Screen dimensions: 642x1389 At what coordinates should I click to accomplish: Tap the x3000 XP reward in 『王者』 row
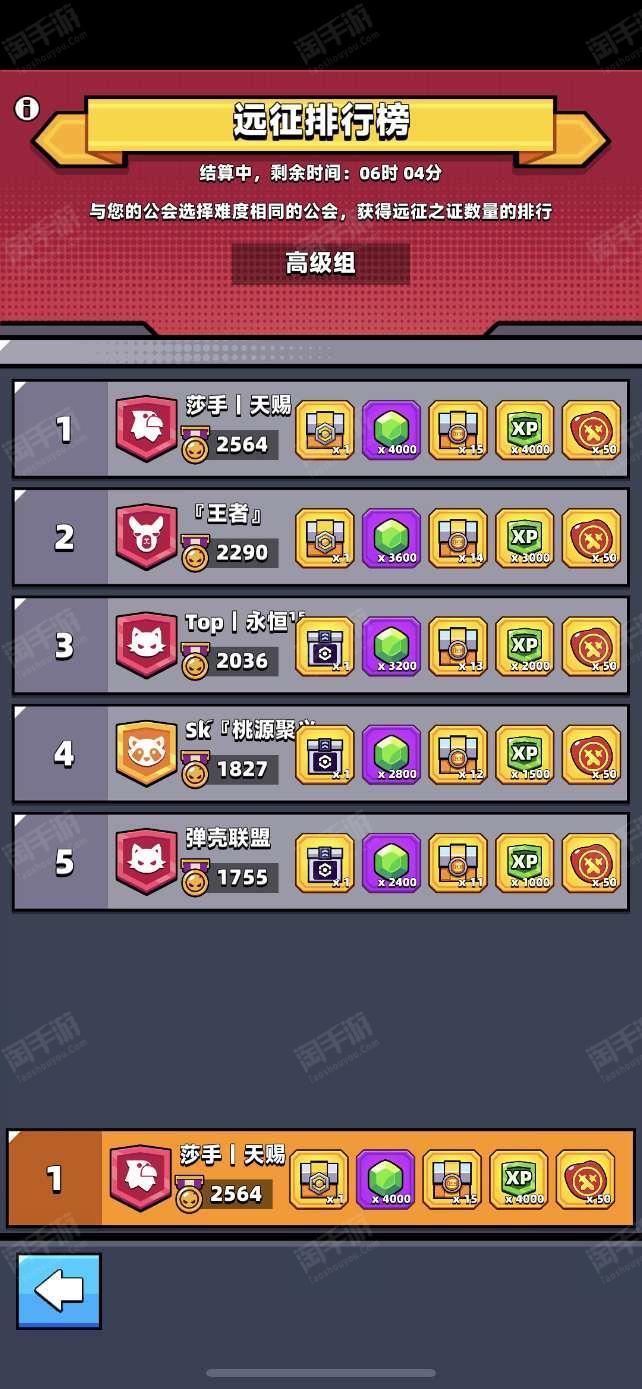525,538
